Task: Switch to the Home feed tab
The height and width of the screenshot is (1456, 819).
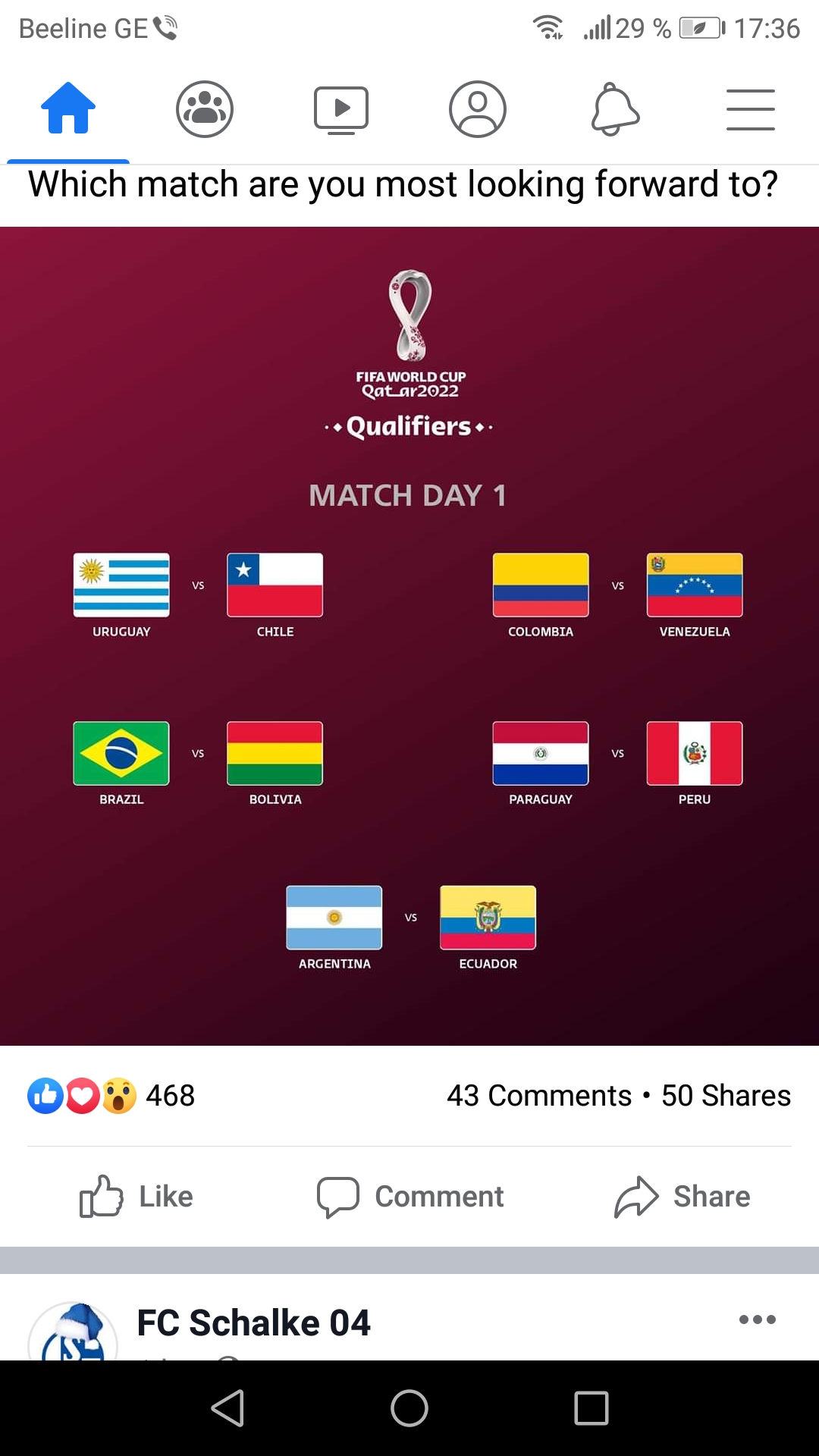Action: (x=68, y=108)
